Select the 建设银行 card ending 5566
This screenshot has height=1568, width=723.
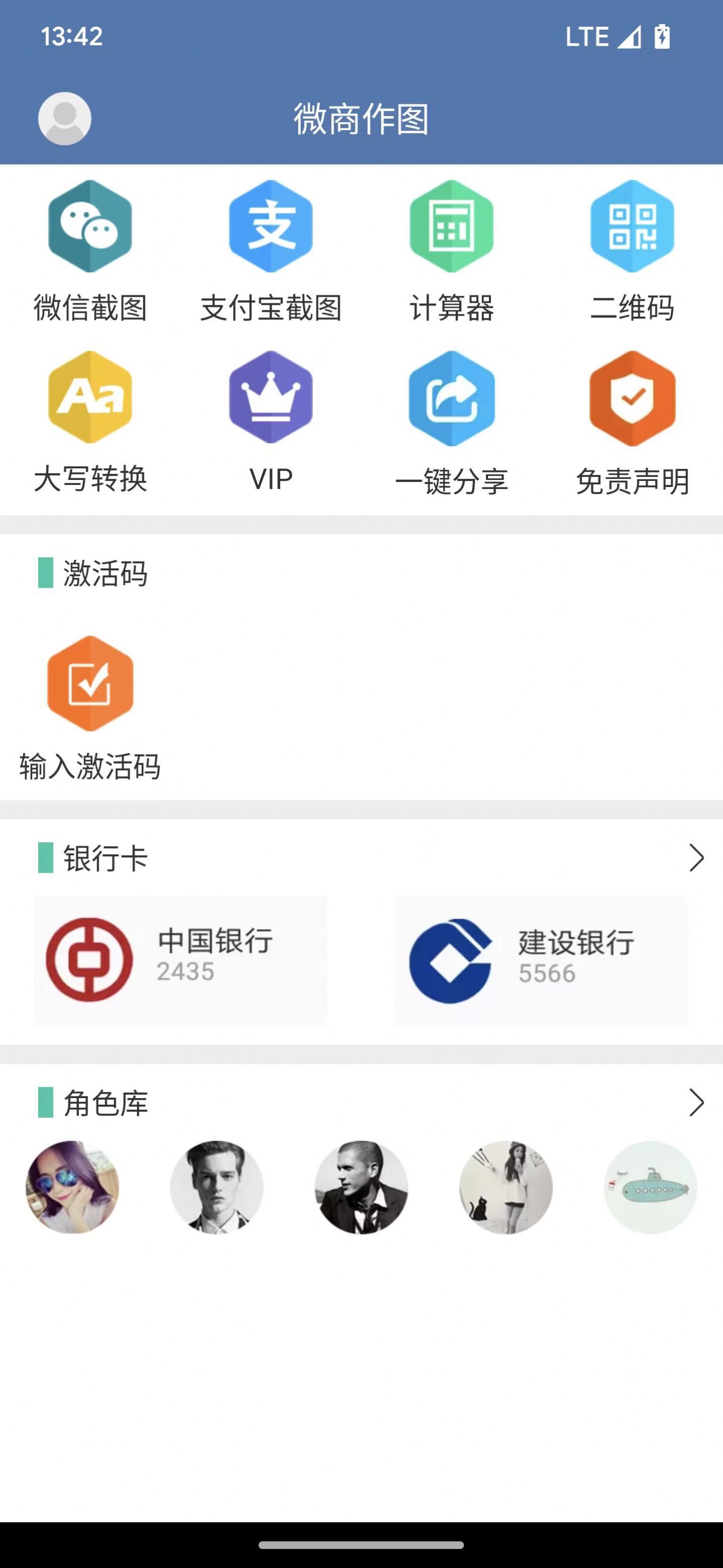pyautogui.click(x=542, y=962)
